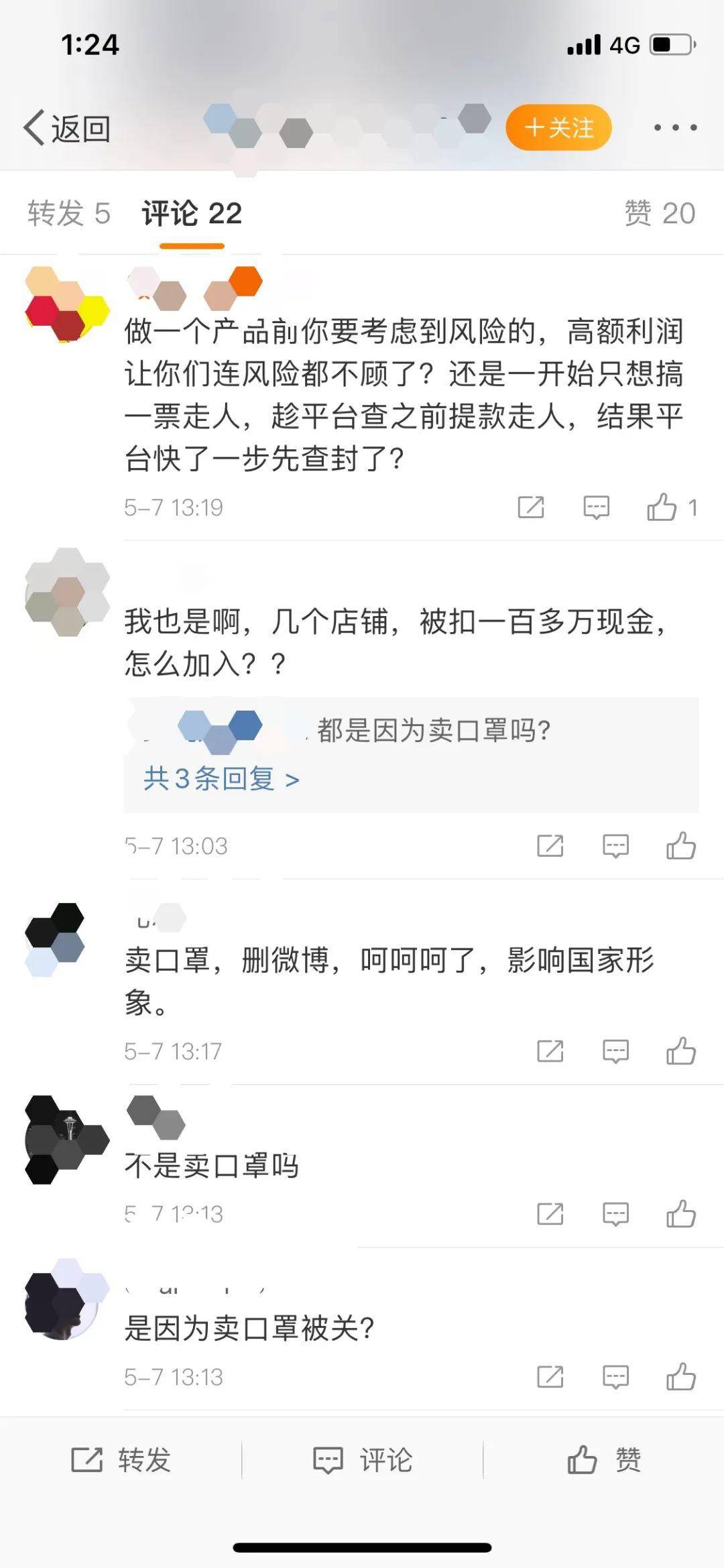Repost the comment 卖口罩，删微博
This screenshot has height=1568, width=724.
click(x=550, y=1051)
